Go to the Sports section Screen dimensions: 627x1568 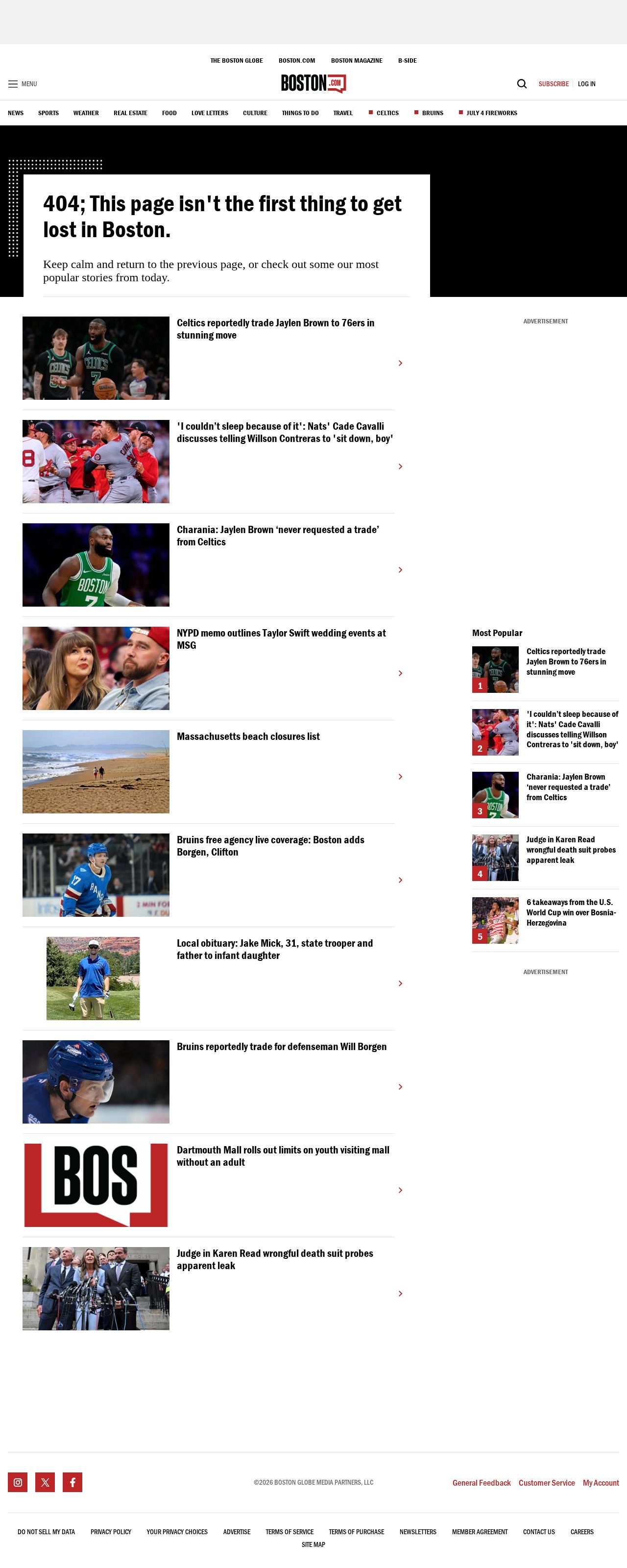(x=48, y=113)
